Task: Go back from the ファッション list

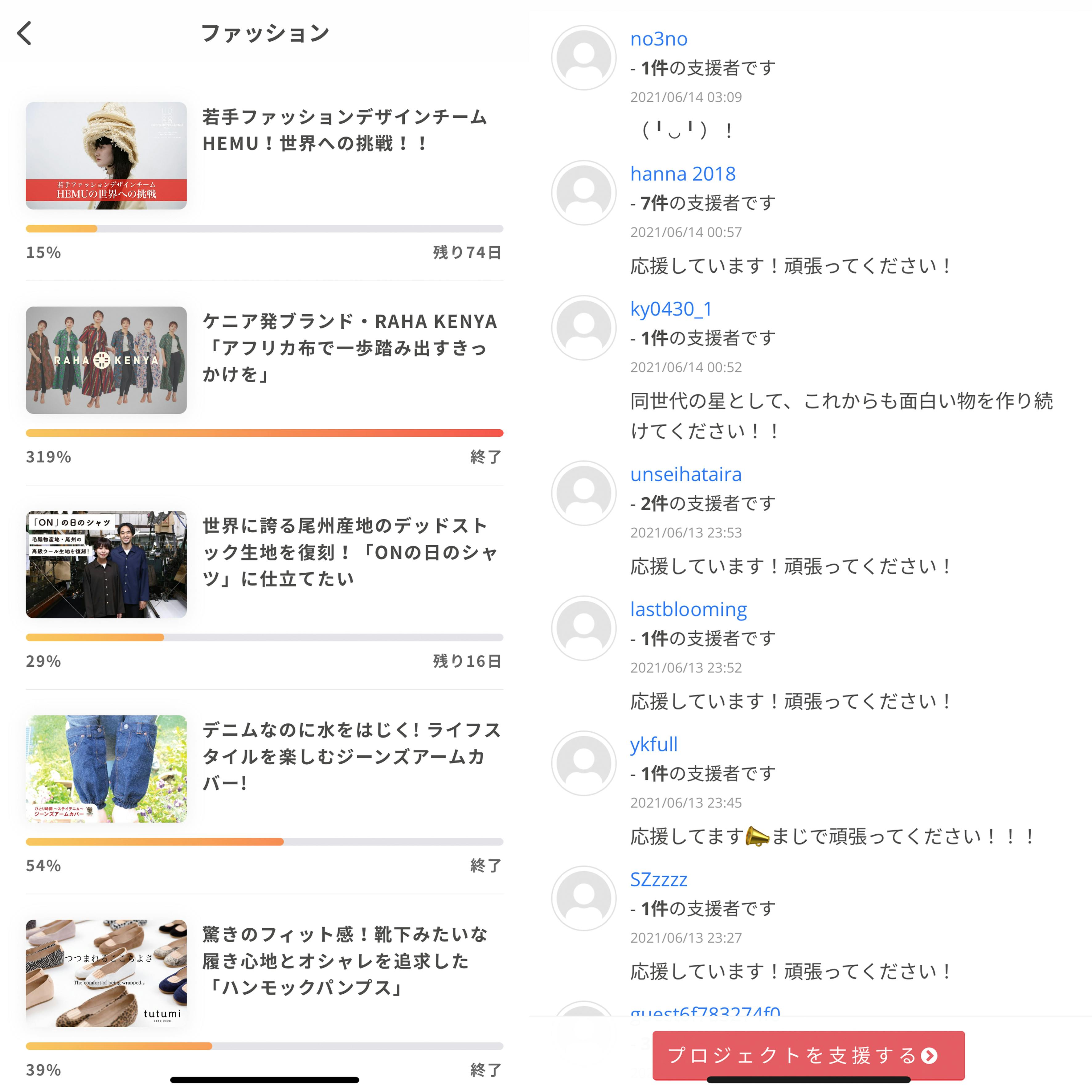Action: [25, 33]
